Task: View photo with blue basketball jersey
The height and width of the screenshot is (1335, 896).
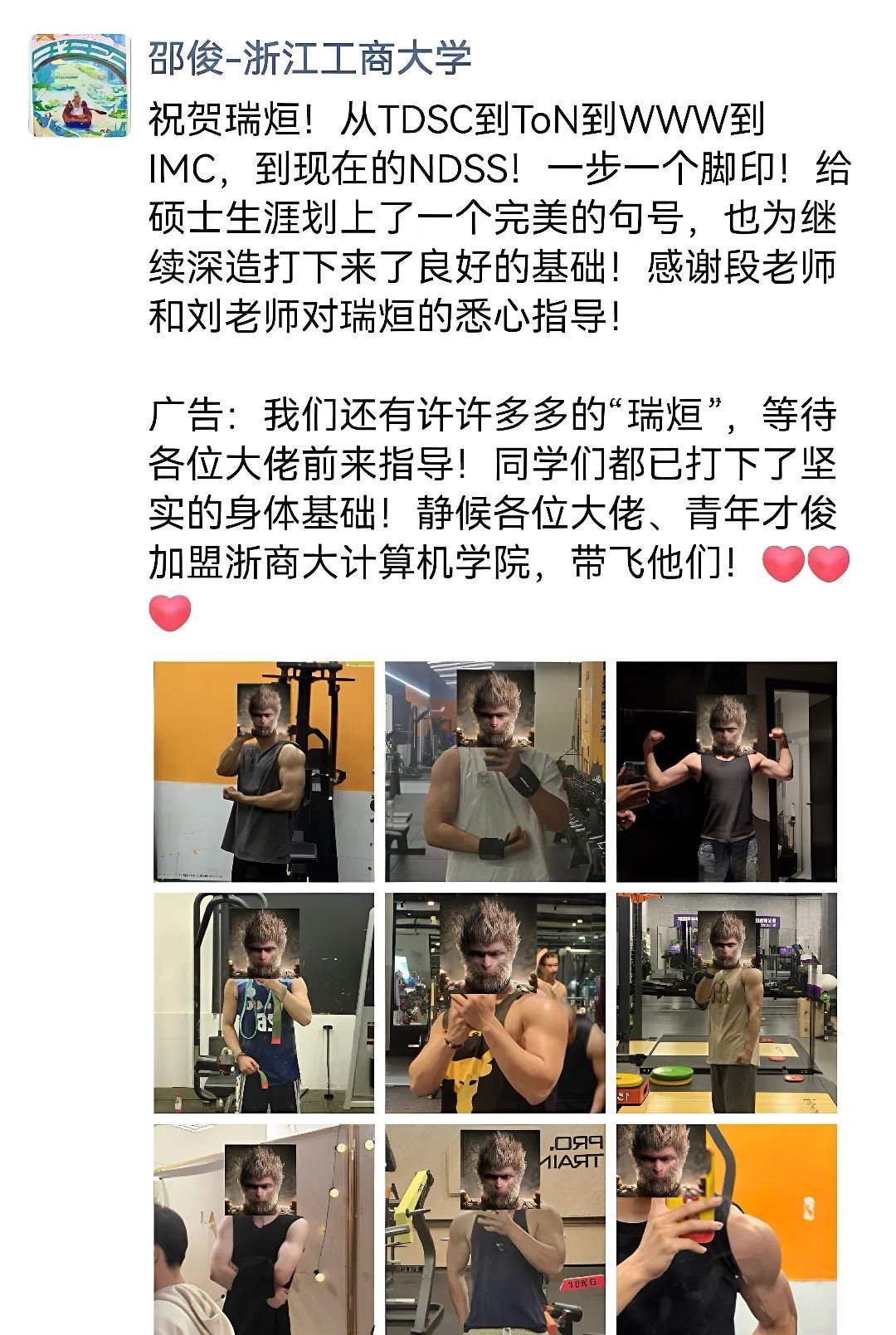Action: (264, 1003)
